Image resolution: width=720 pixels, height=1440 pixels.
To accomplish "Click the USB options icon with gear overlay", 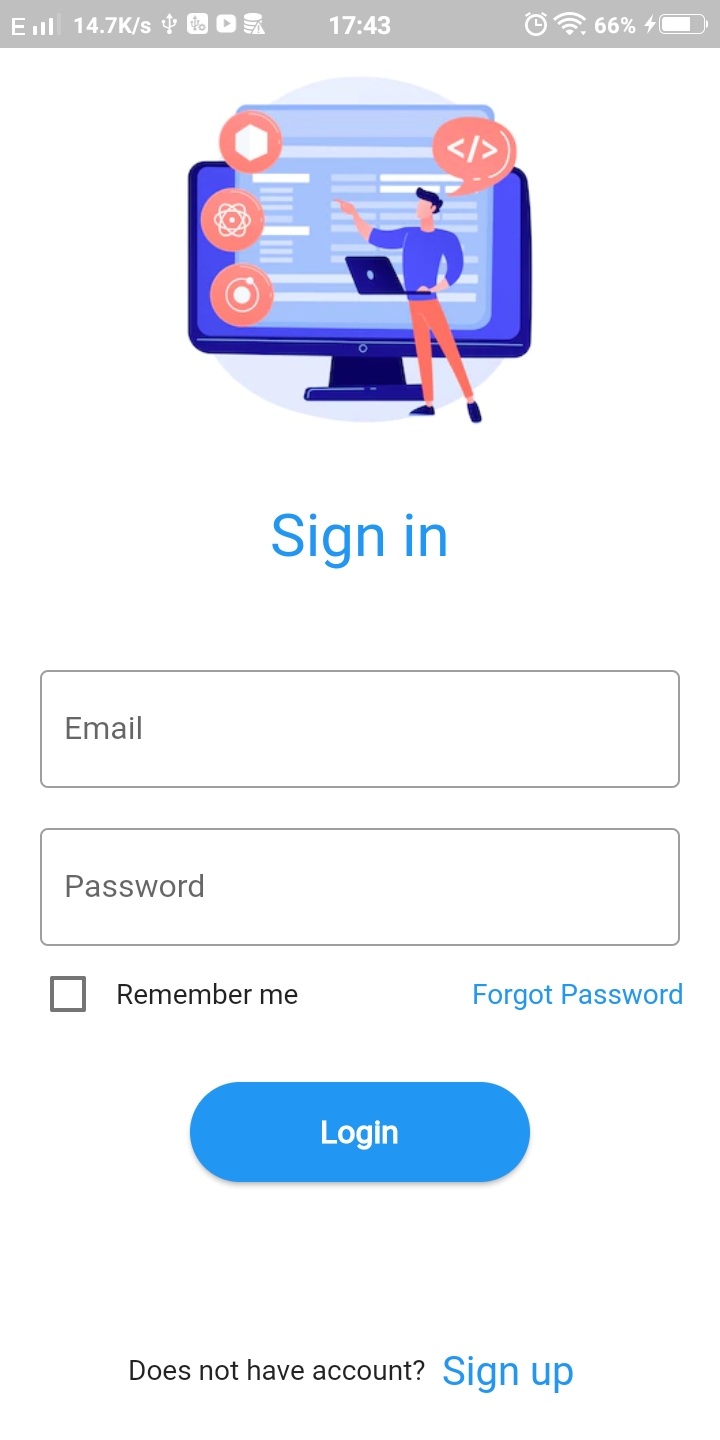I will [x=198, y=25].
